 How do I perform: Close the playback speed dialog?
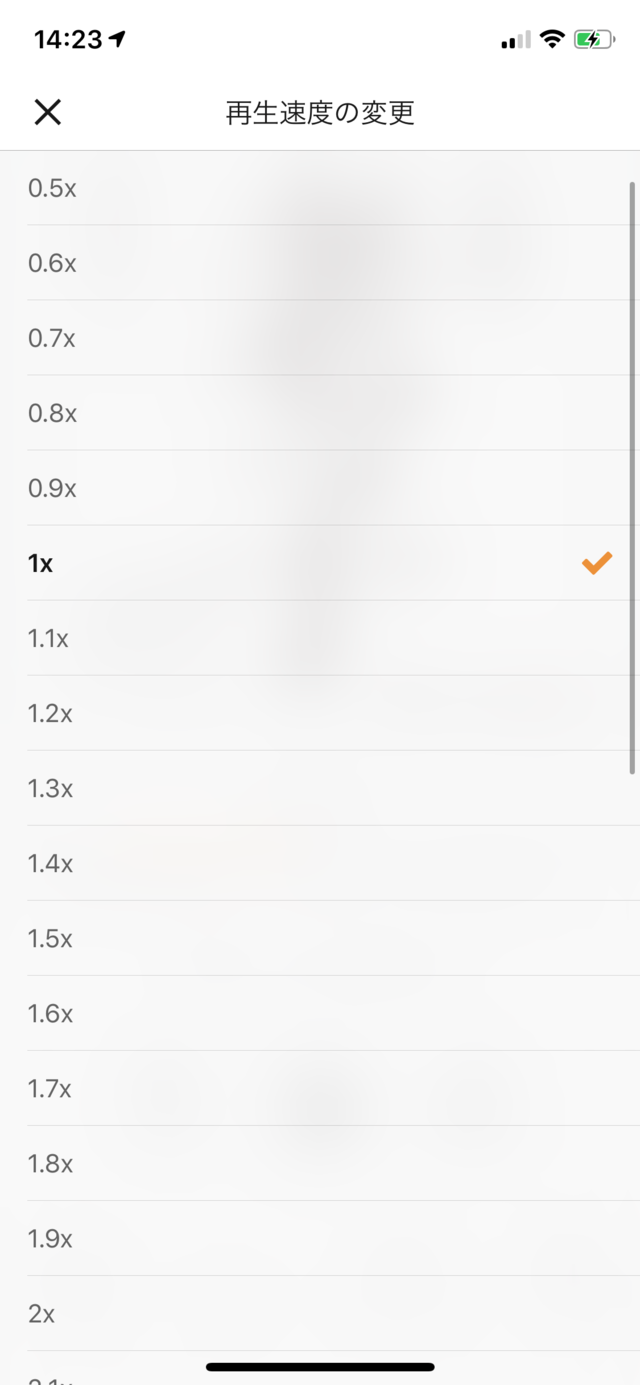47,112
